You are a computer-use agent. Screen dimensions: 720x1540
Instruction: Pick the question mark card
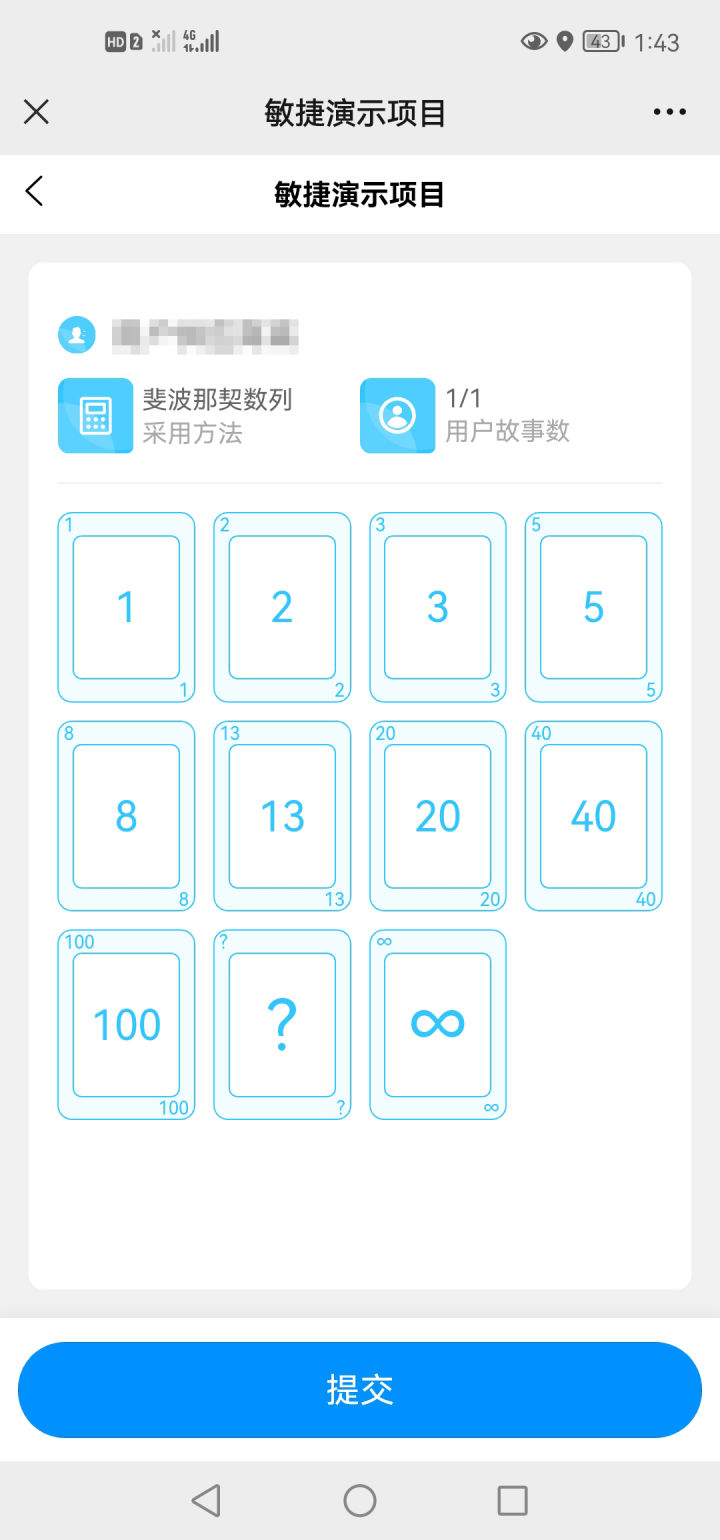(281, 1023)
